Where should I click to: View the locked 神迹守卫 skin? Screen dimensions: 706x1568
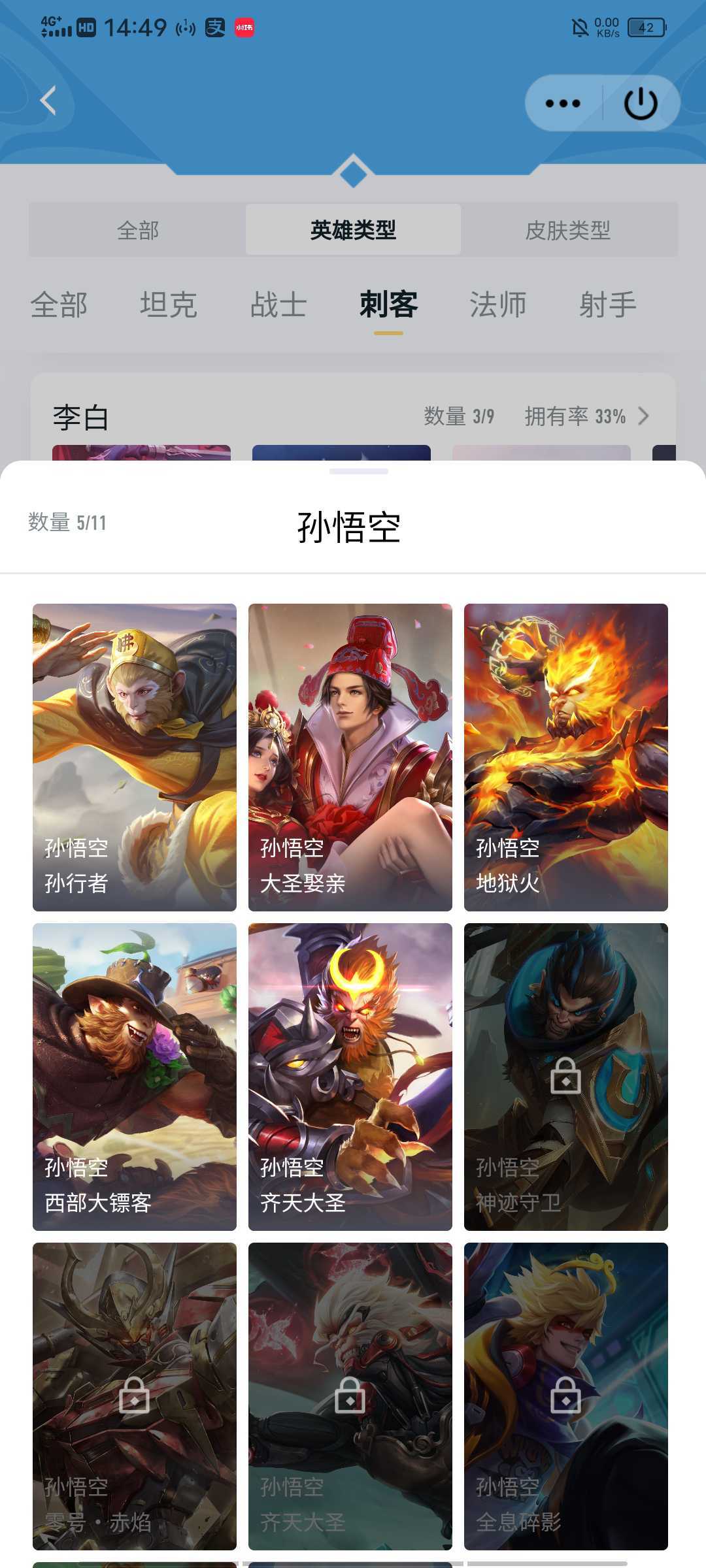(x=566, y=1077)
